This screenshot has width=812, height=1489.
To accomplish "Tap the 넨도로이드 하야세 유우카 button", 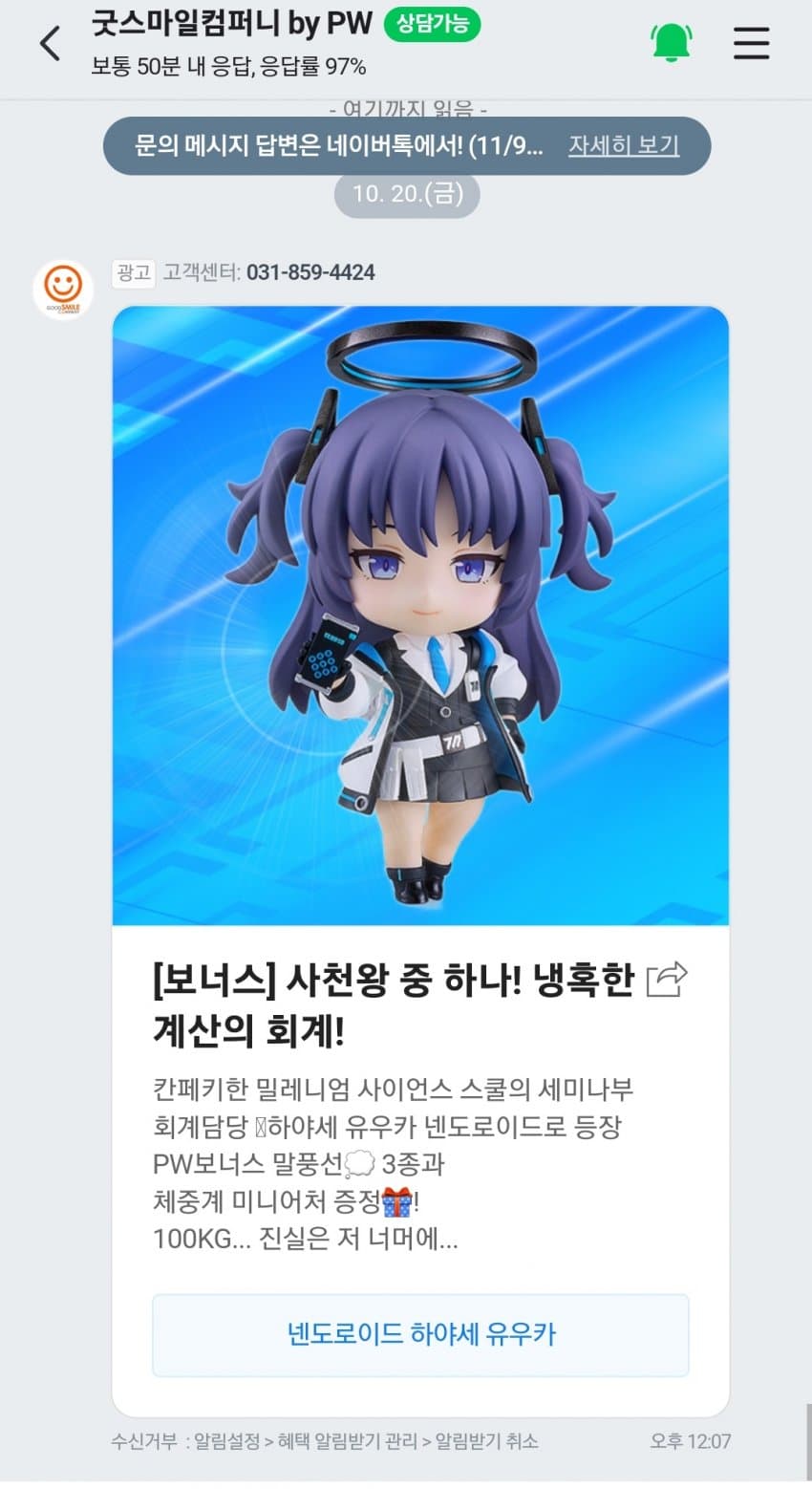I will [x=420, y=1334].
